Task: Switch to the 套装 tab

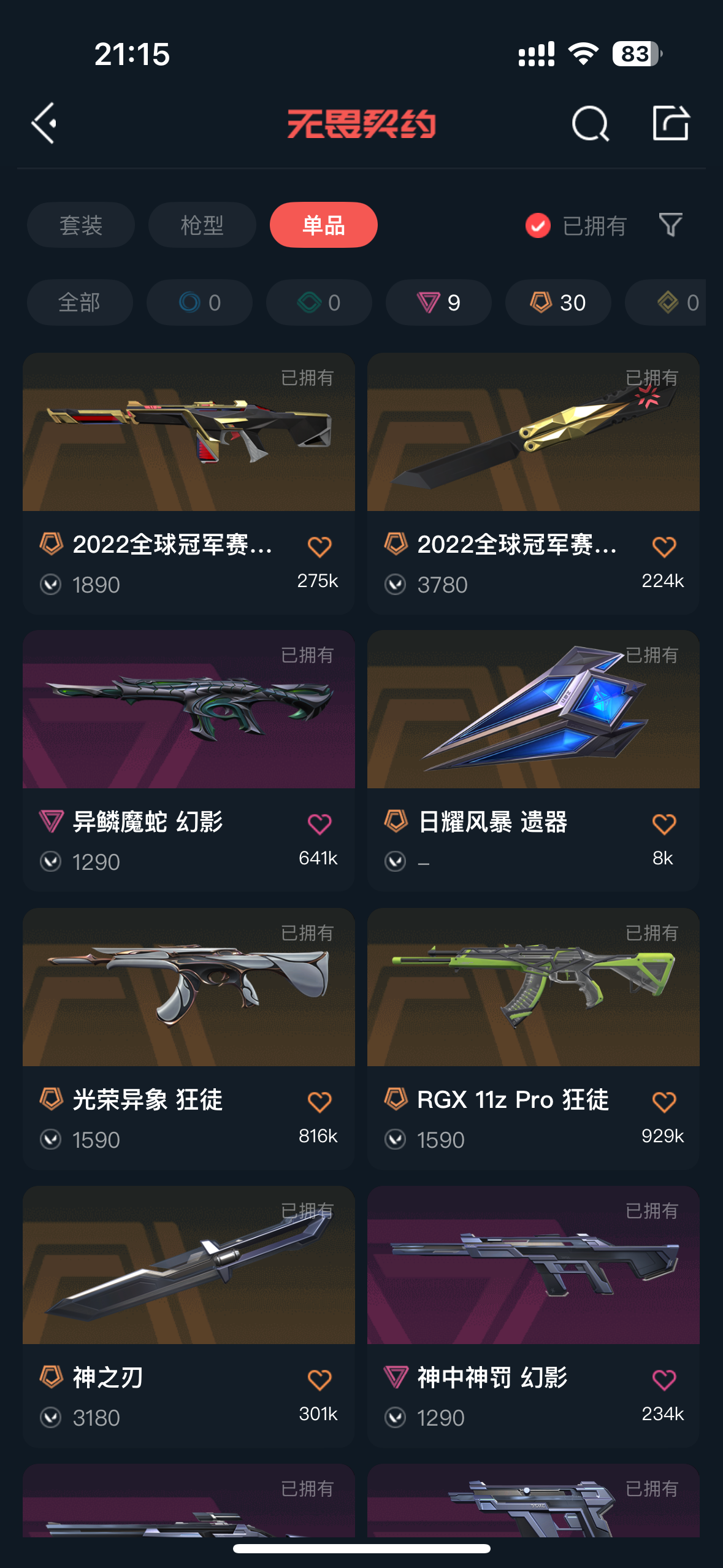Action: tap(81, 225)
